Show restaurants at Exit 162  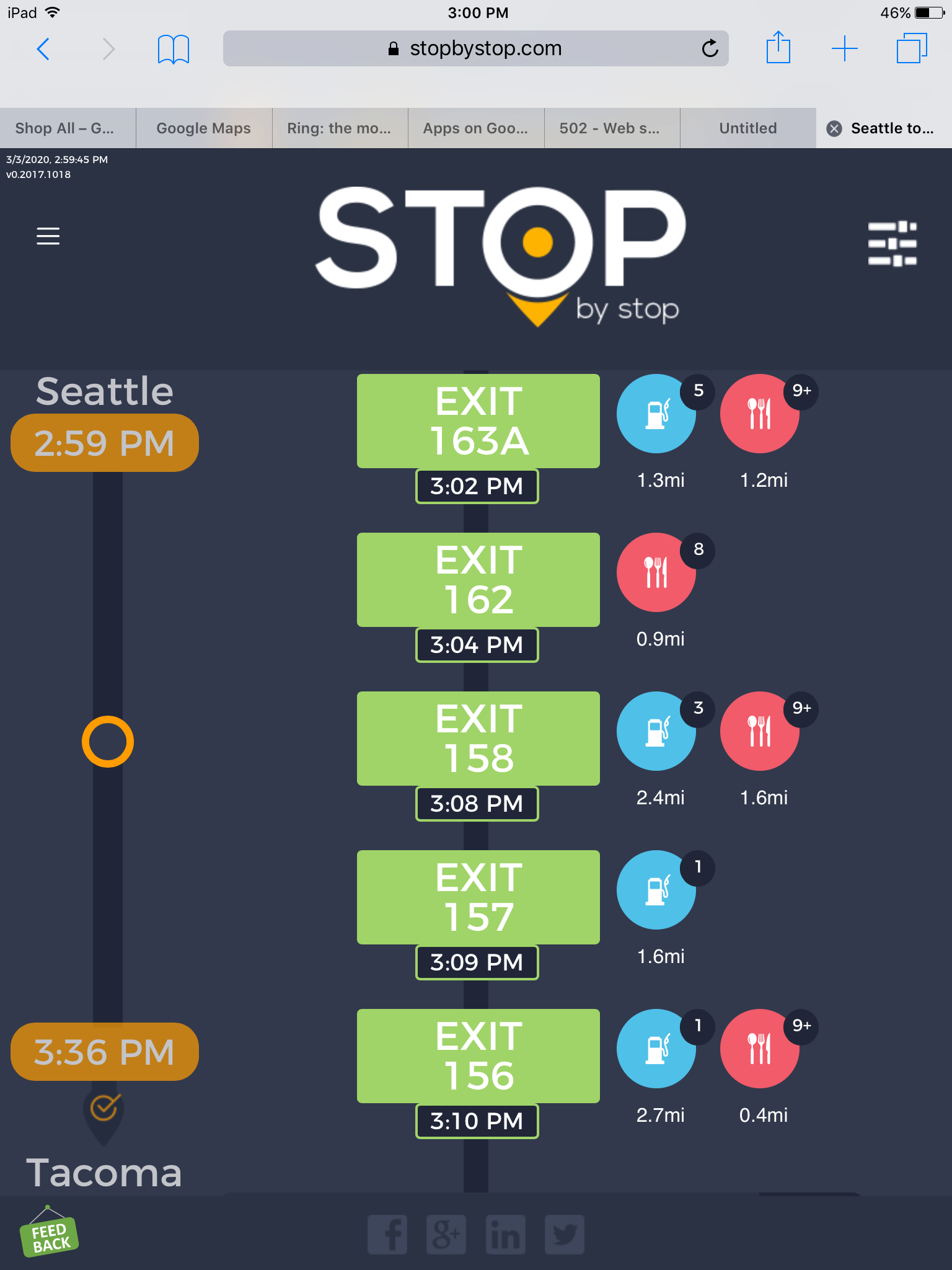(656, 572)
